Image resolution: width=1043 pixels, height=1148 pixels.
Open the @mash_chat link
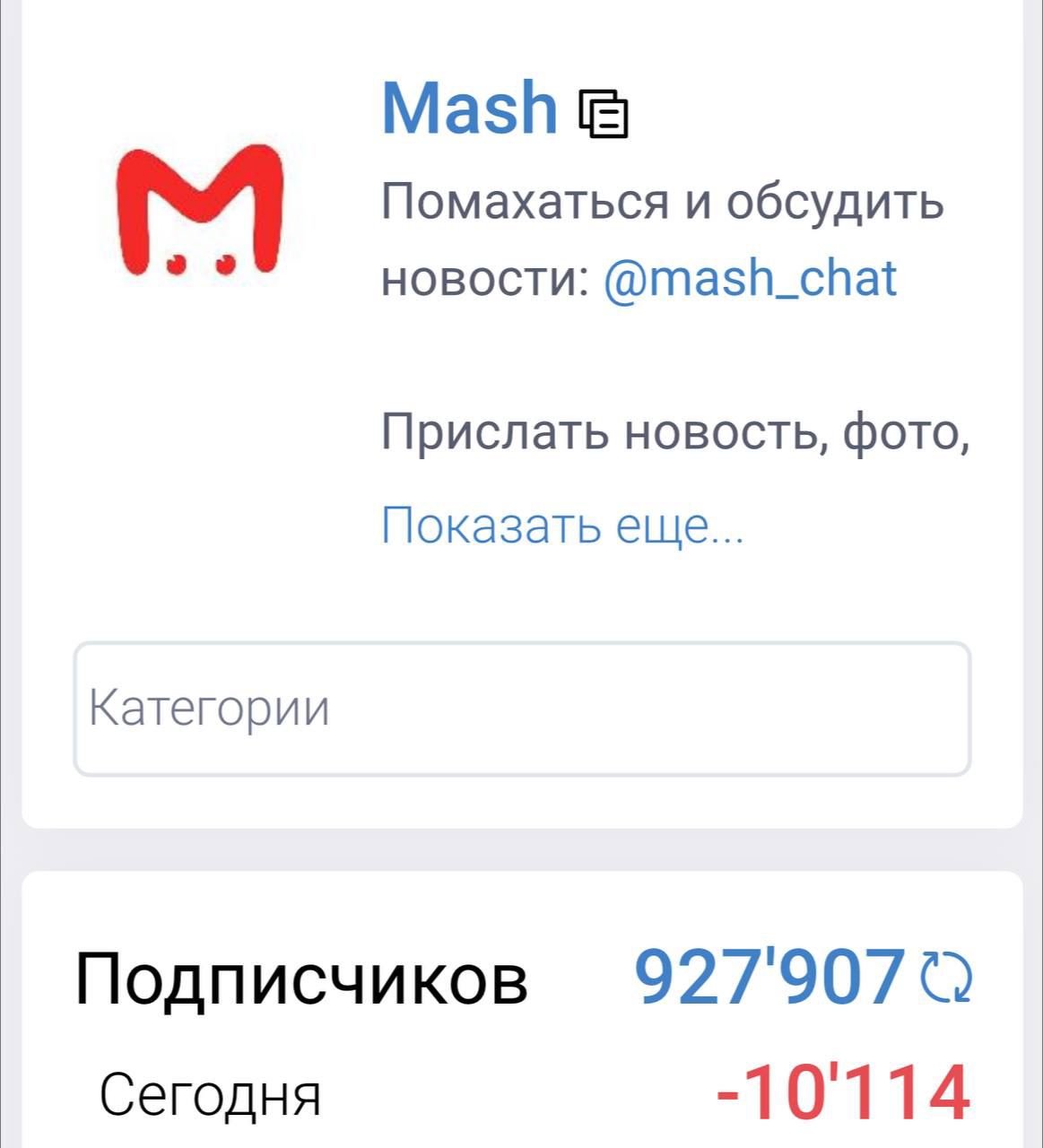(x=750, y=278)
